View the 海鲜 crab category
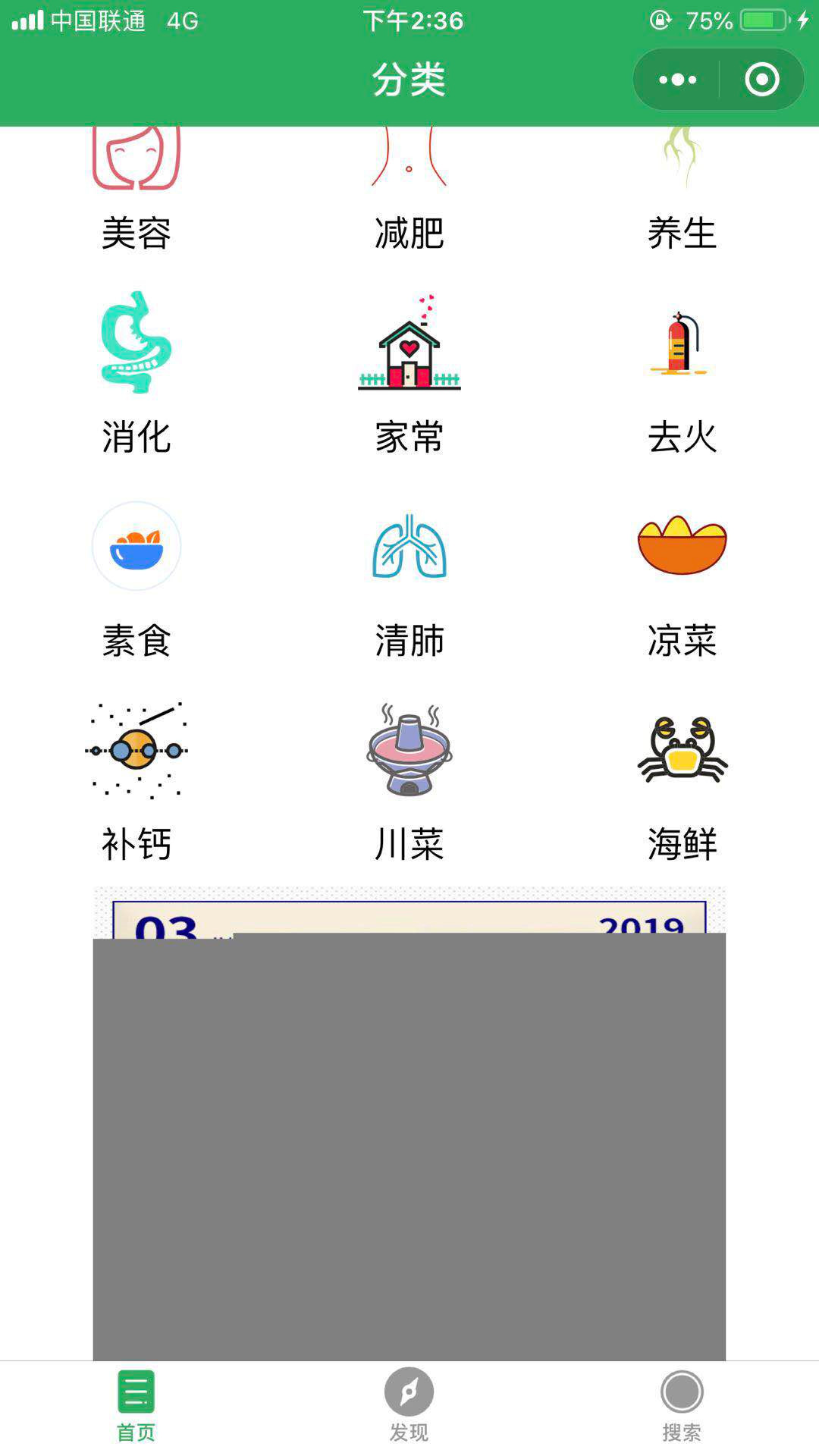This screenshot has height=1456, width=819. point(682,781)
